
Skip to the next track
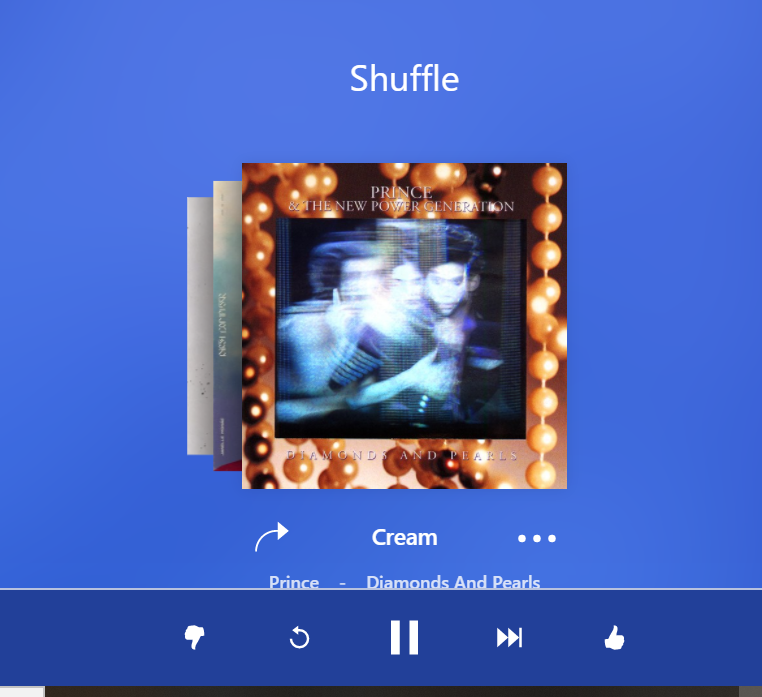point(509,637)
